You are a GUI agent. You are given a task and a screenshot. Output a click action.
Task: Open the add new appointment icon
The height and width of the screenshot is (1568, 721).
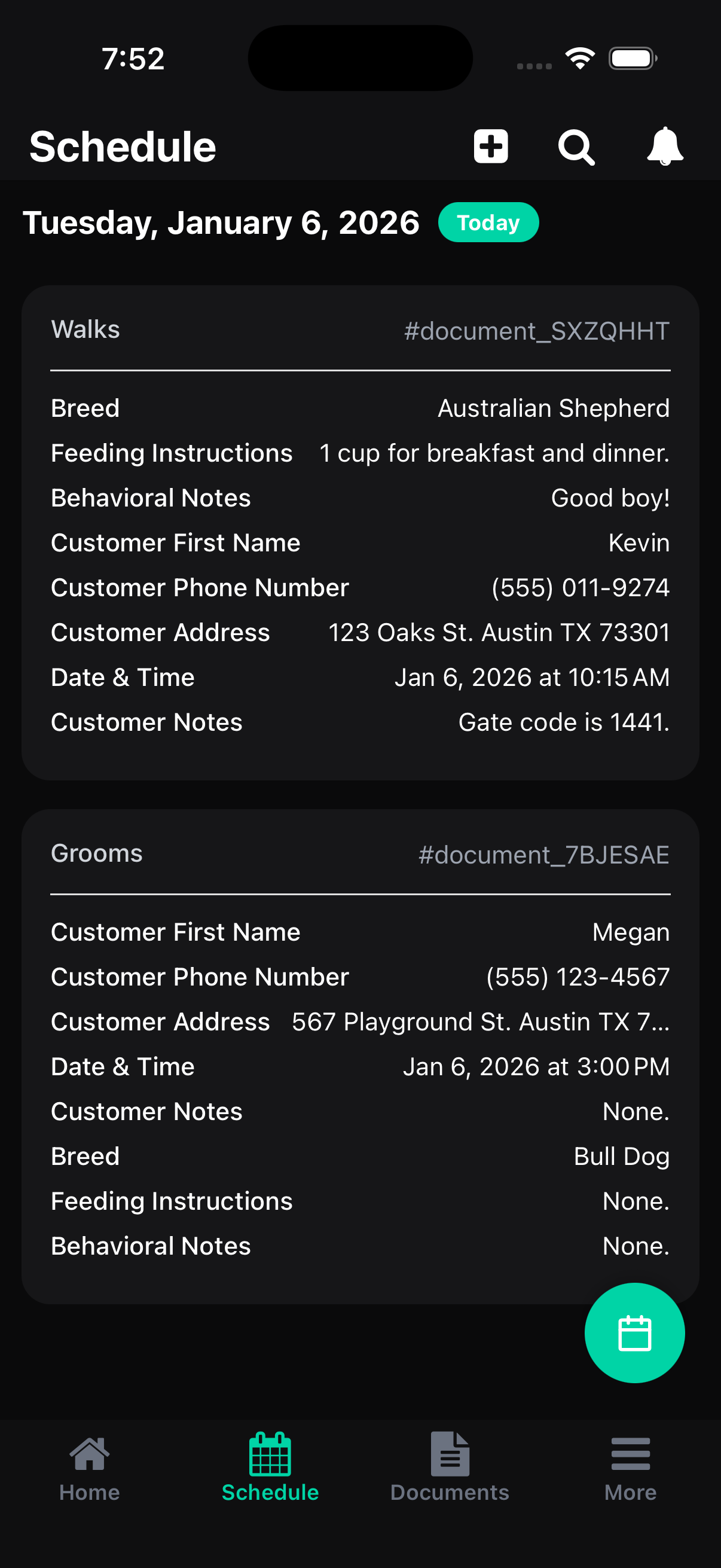[x=490, y=146]
